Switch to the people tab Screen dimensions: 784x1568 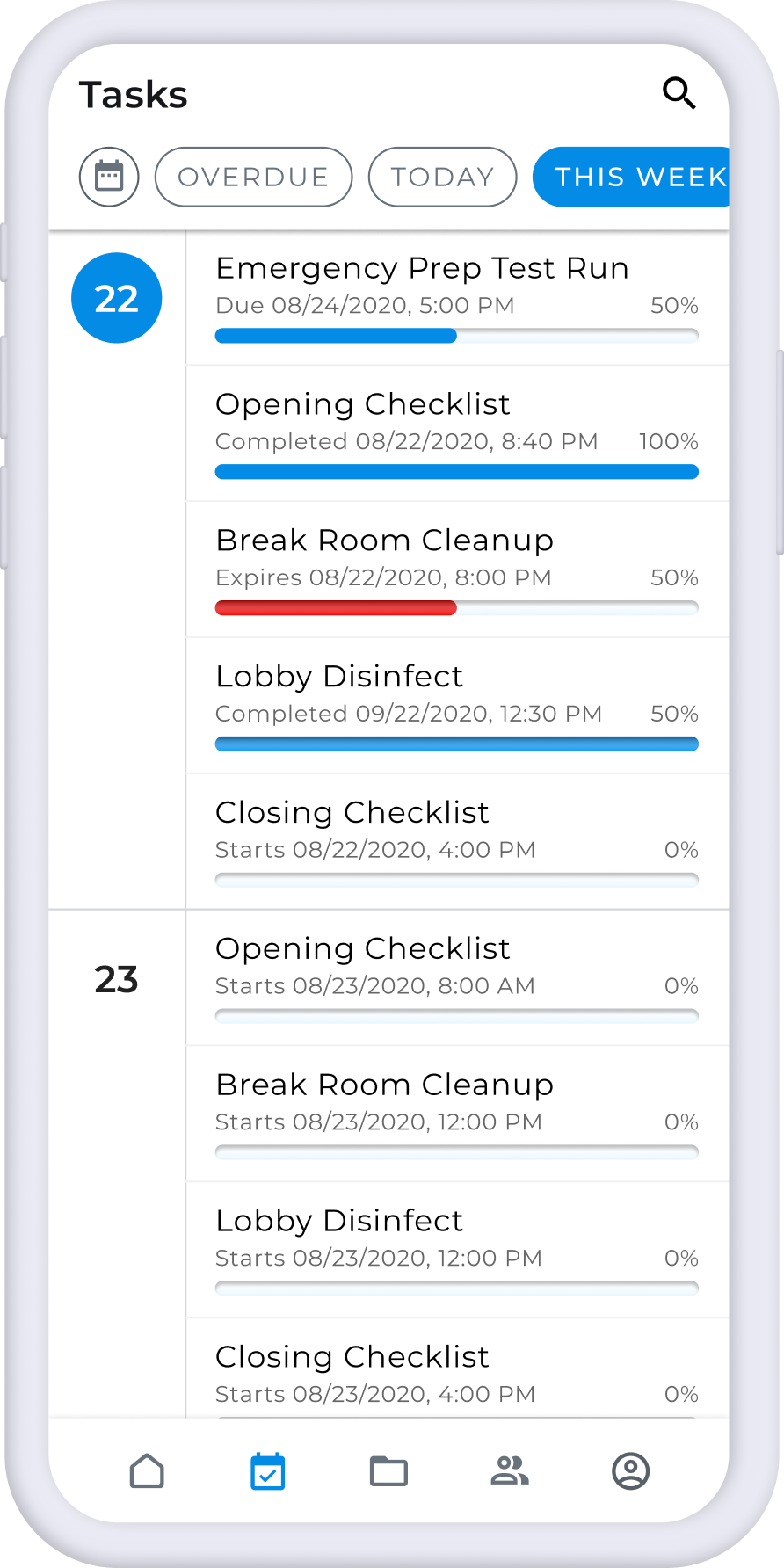[510, 1470]
